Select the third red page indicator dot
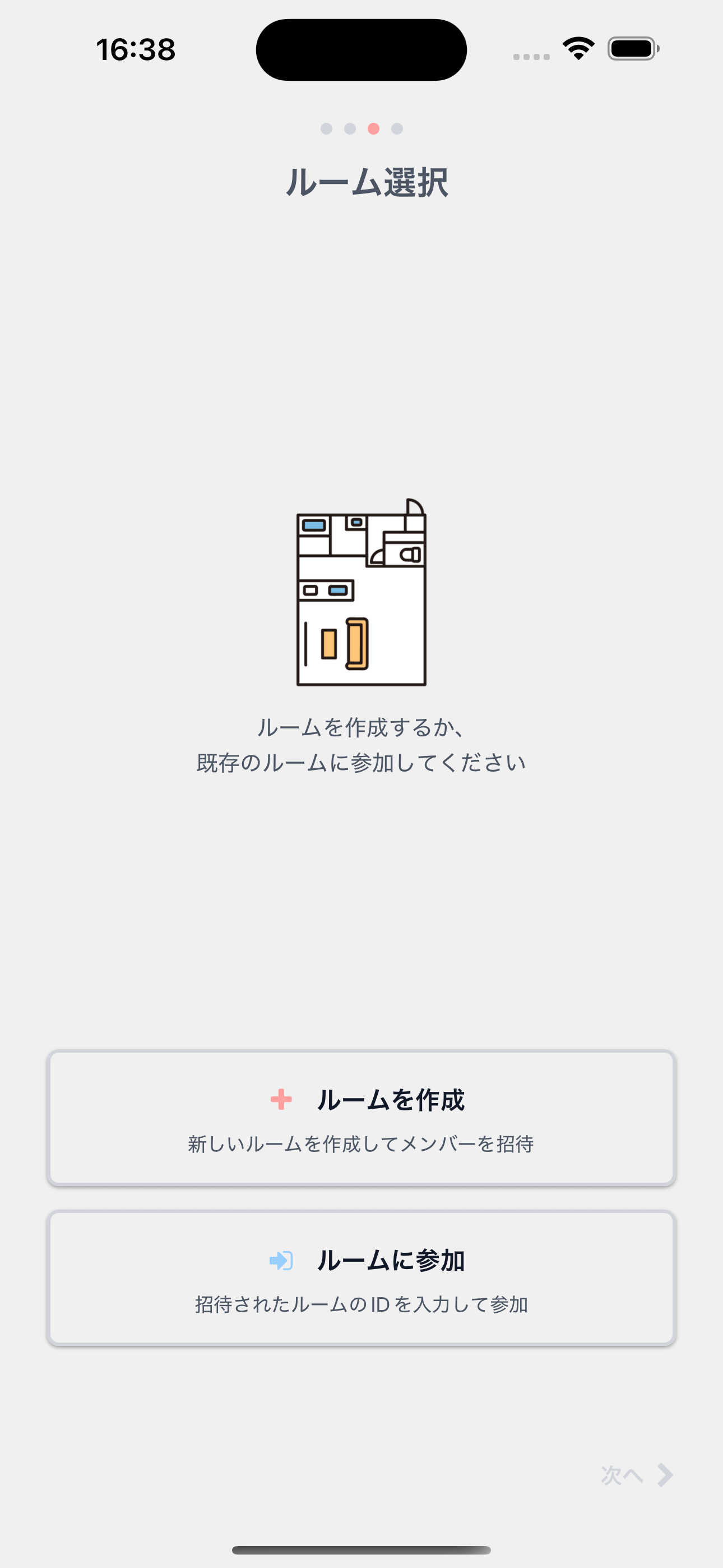The image size is (723, 1568). coord(373,129)
